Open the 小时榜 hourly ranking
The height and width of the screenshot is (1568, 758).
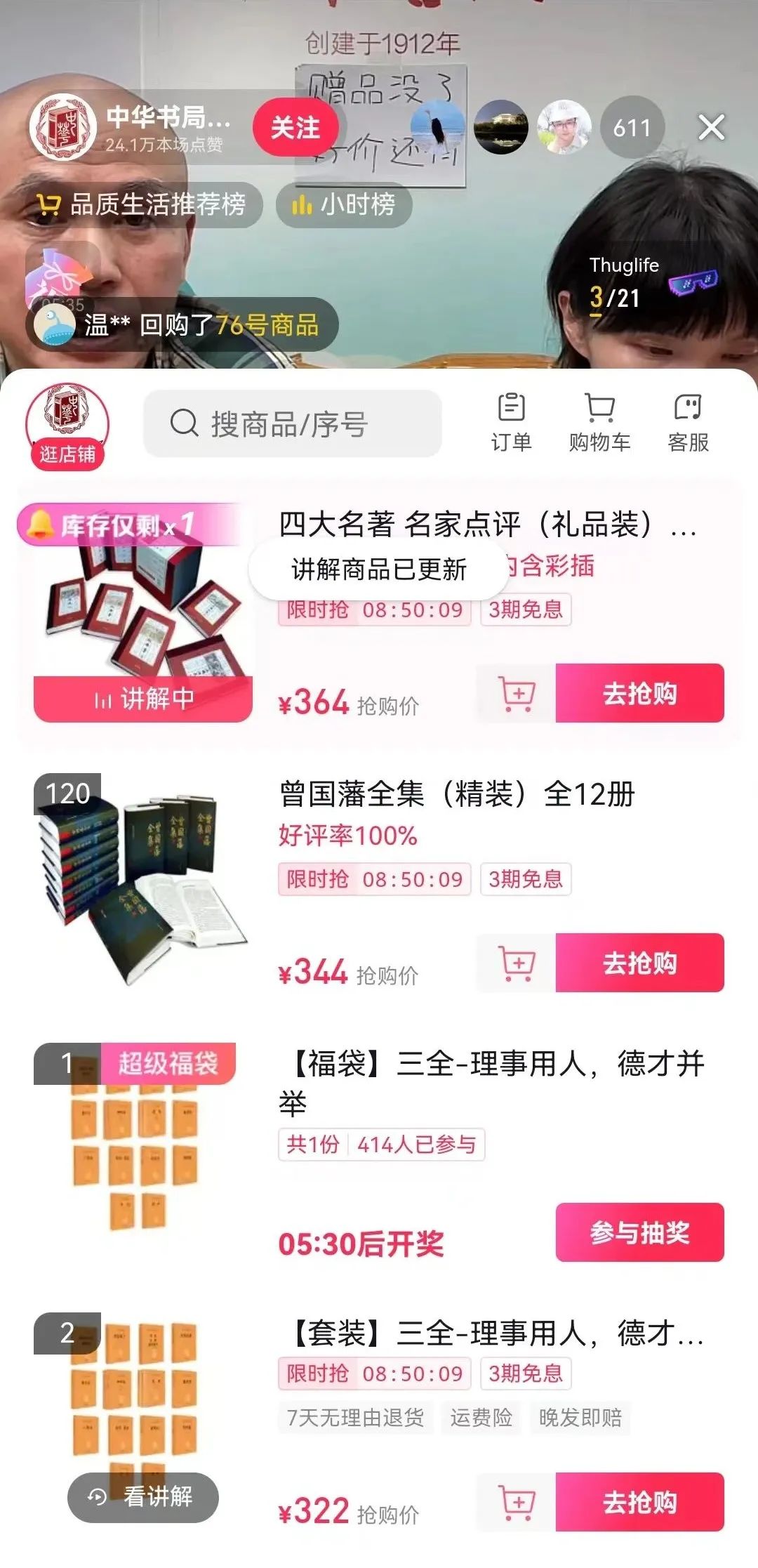344,205
